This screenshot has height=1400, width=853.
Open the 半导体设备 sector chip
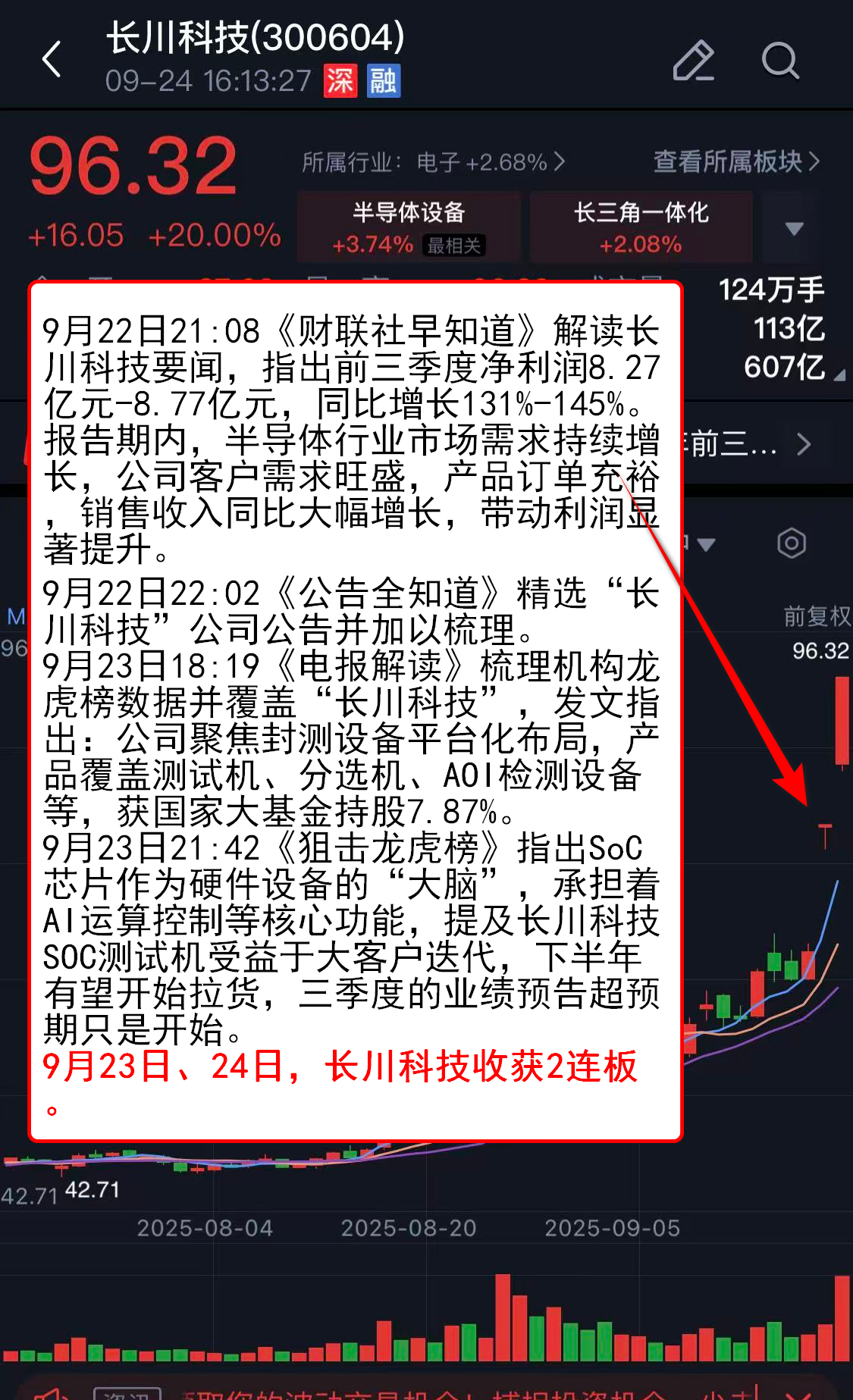pyautogui.click(x=409, y=227)
